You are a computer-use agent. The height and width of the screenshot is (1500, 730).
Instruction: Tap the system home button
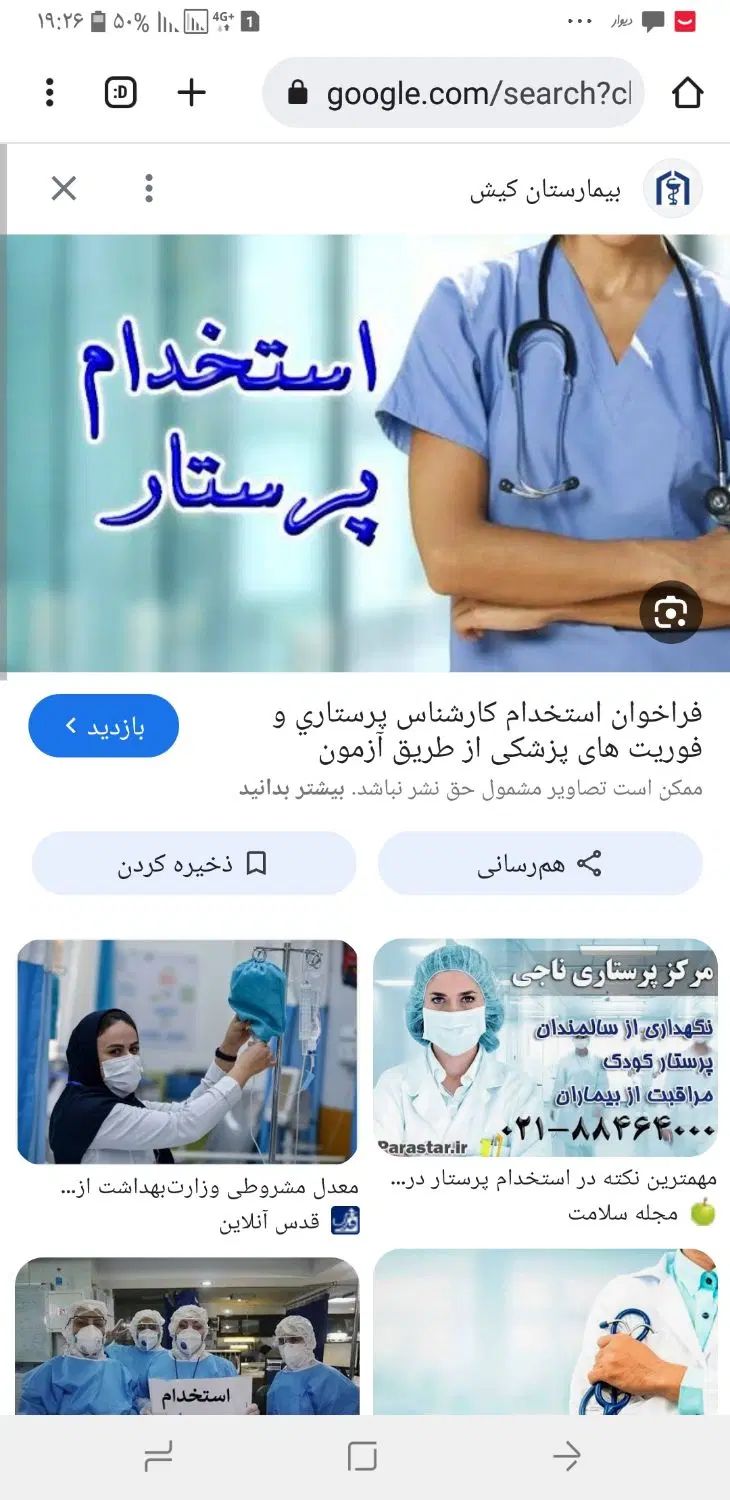click(363, 1457)
